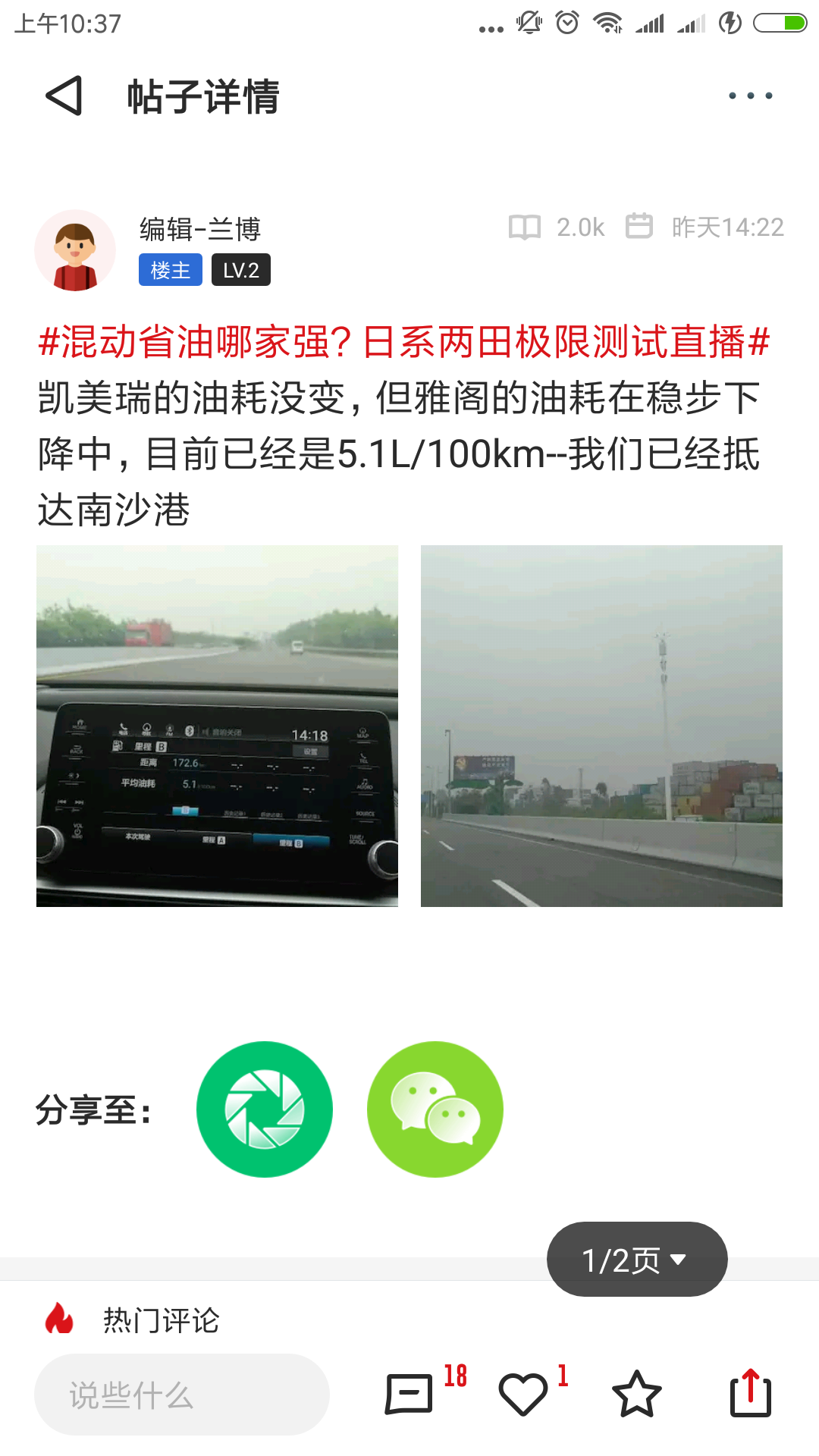Viewport: 819px width, 1456px height.
Task: Tap the 说些什么 comment input box
Action: point(182,1395)
